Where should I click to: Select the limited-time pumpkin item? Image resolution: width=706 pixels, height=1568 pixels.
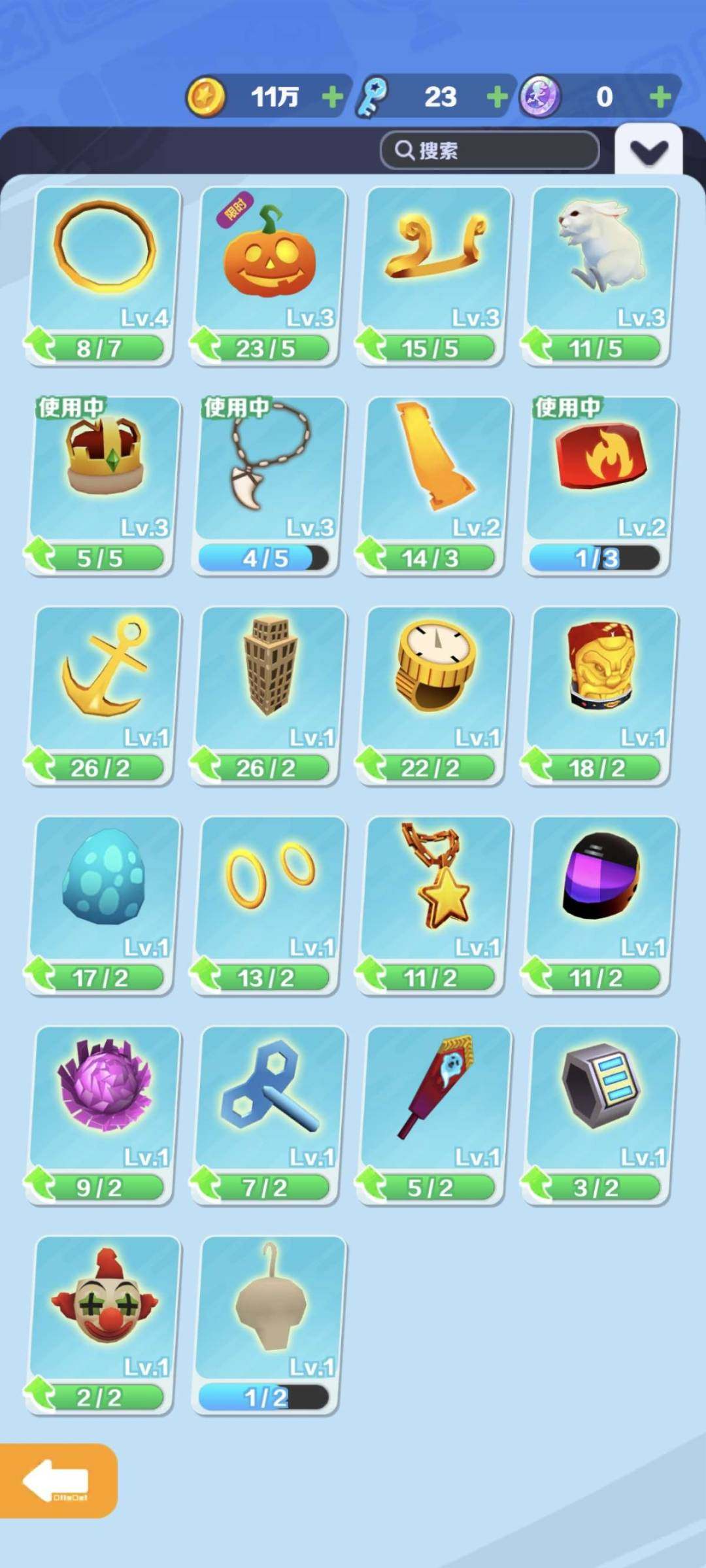pyautogui.click(x=269, y=262)
